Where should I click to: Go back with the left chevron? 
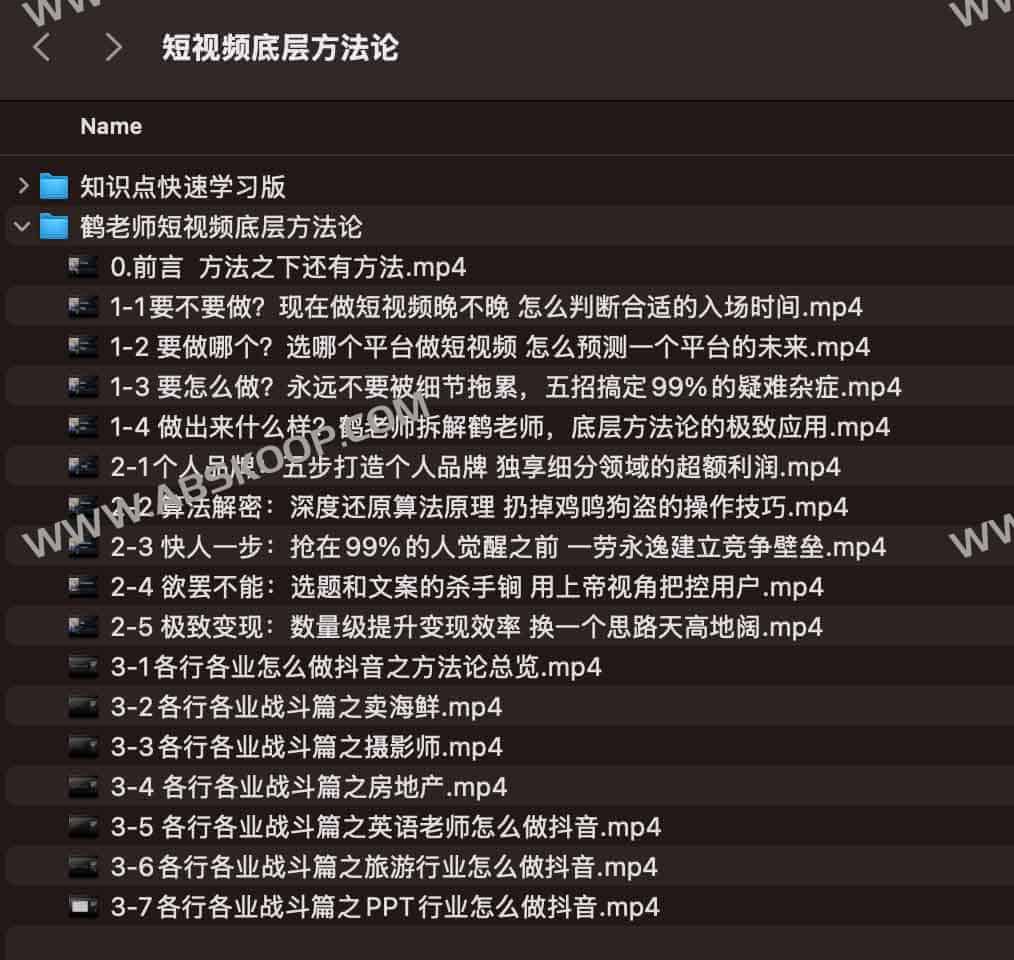(42, 47)
